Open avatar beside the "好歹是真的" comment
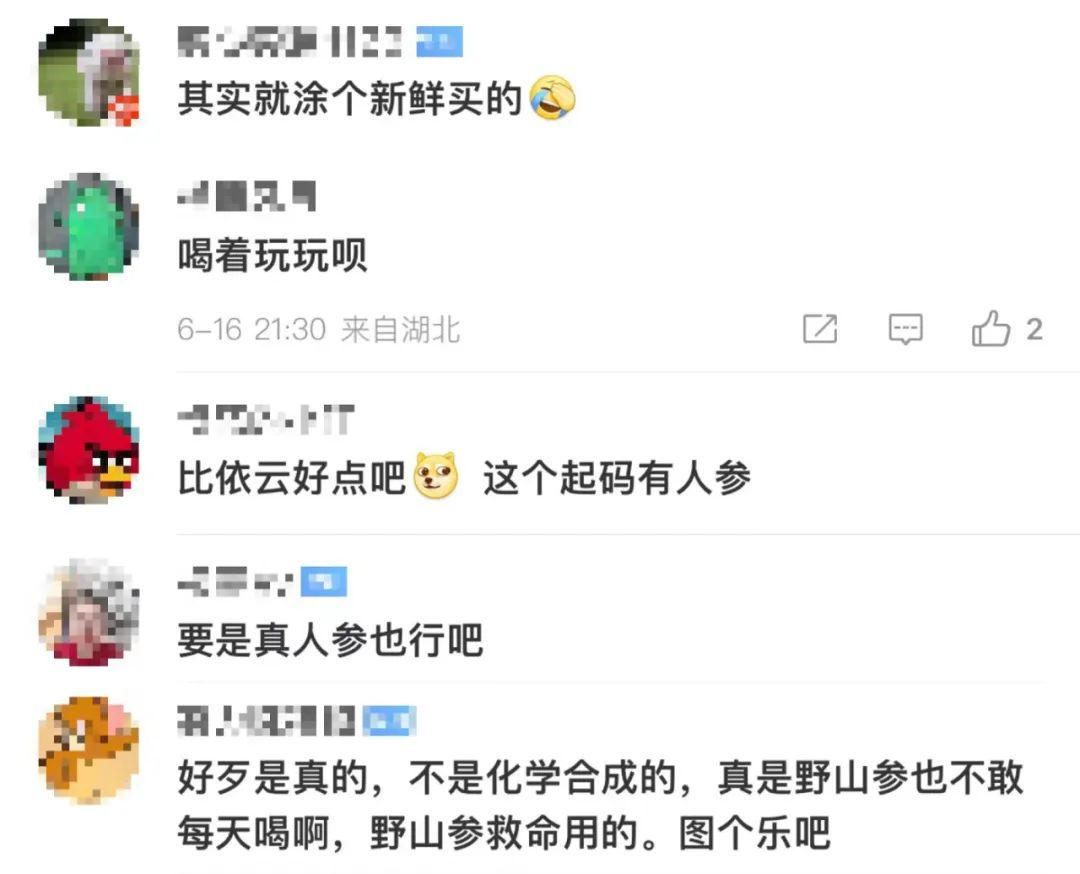Screen dimensions: 1080x874 (88, 750)
